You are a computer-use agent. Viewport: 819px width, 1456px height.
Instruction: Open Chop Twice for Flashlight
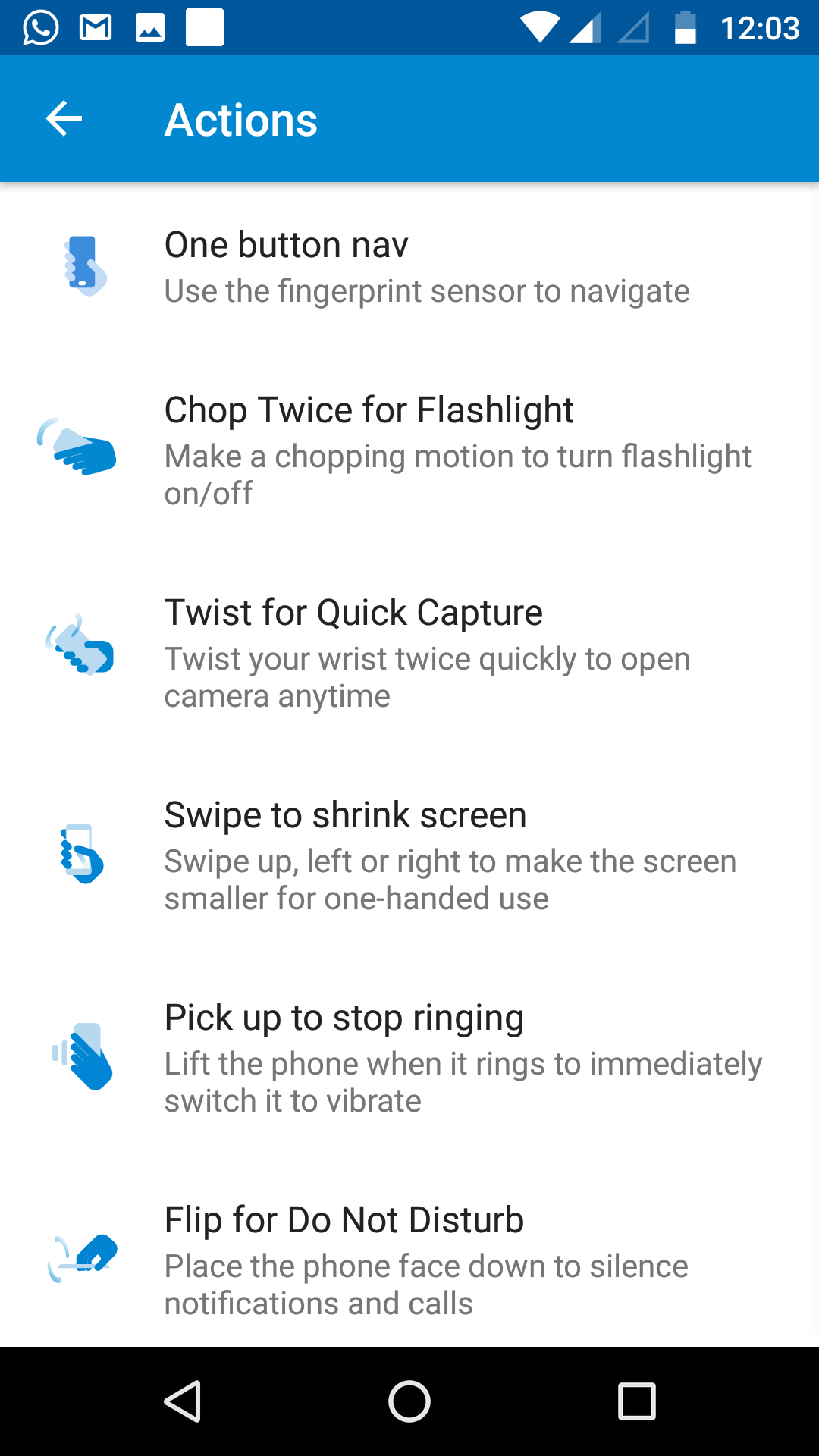(x=409, y=450)
